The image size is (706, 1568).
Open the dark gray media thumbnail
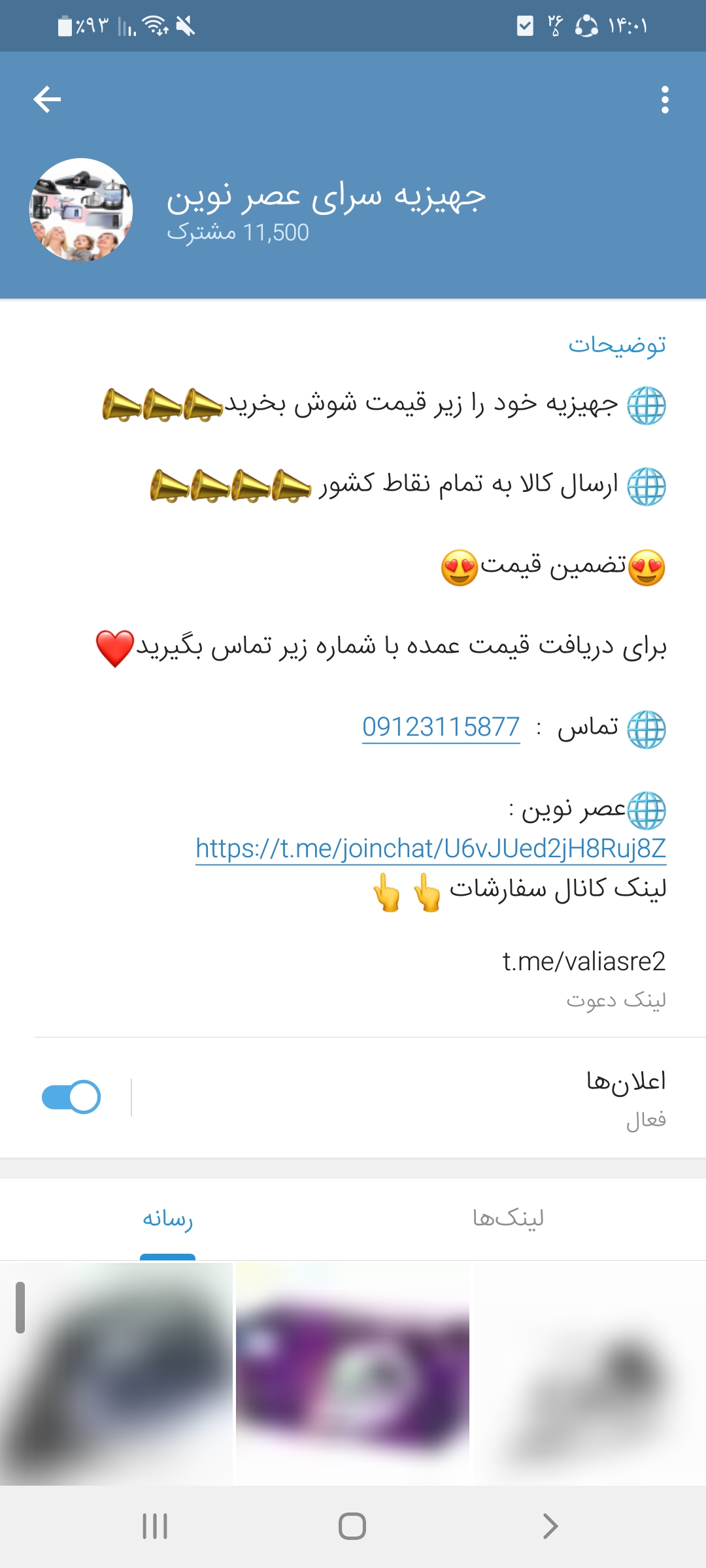click(116, 1373)
